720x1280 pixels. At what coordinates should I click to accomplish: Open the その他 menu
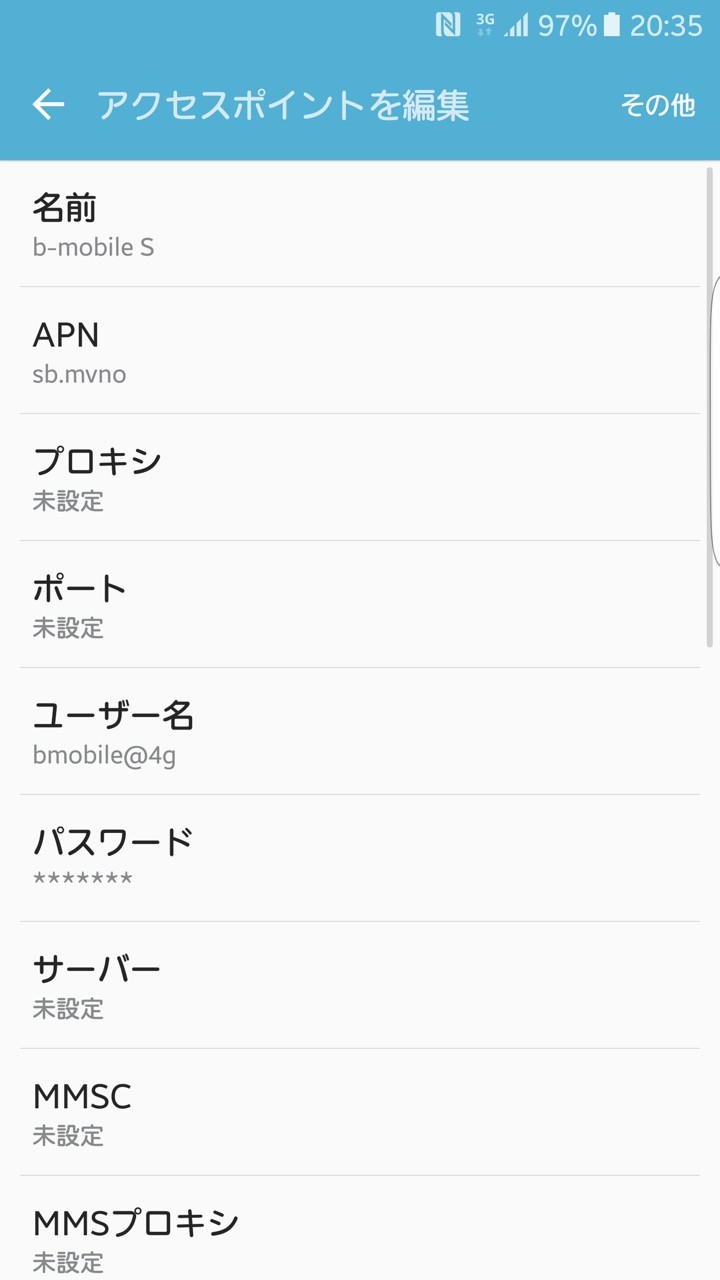[657, 105]
